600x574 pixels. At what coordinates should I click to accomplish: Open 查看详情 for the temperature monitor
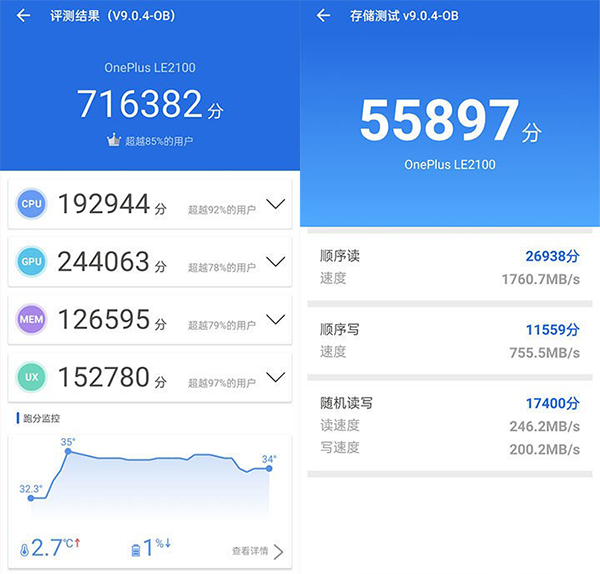[257, 551]
